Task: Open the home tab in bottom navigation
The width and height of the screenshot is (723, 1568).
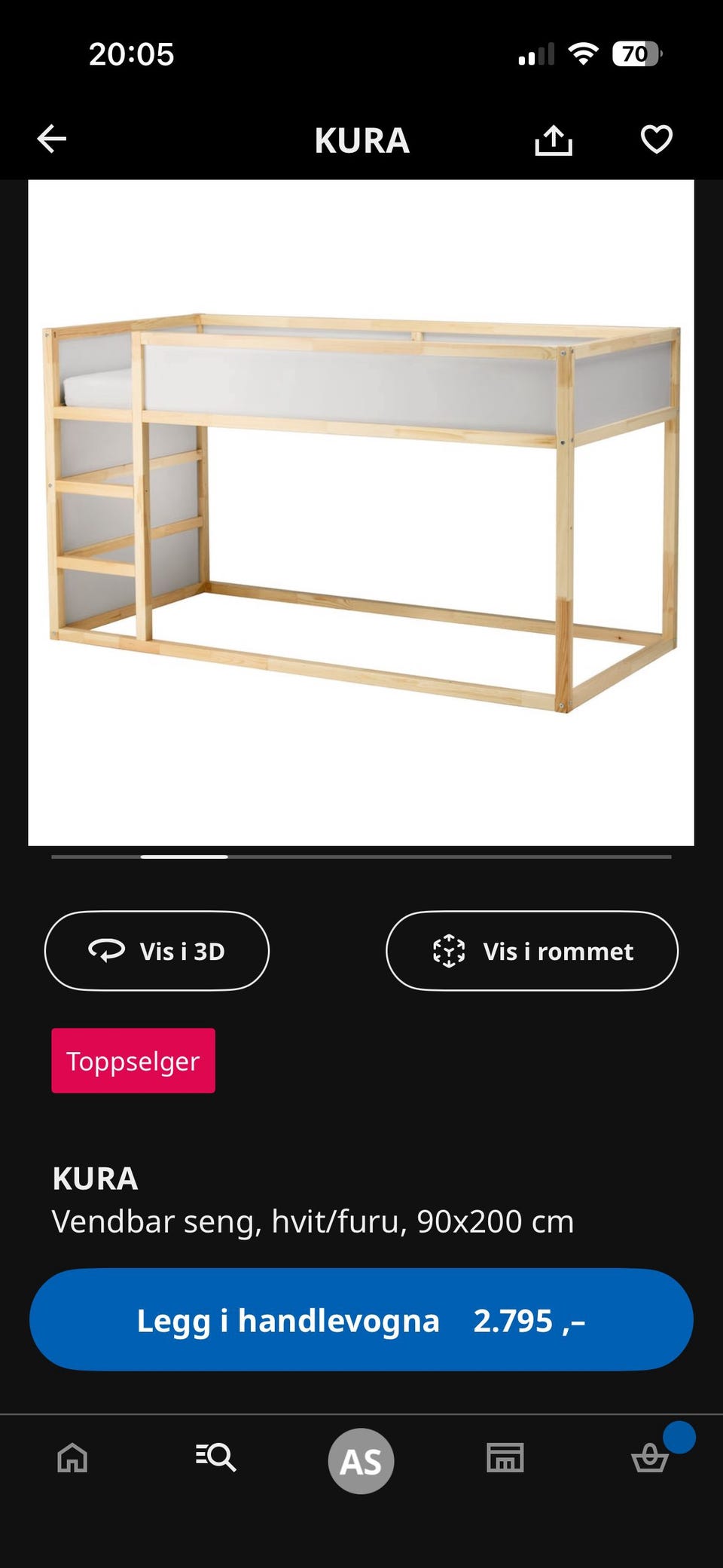Action: click(x=72, y=1459)
